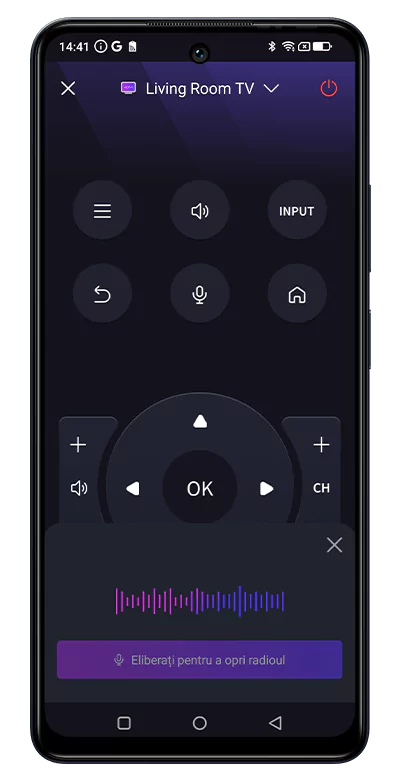Open the TV menu hamburger button

tap(102, 210)
